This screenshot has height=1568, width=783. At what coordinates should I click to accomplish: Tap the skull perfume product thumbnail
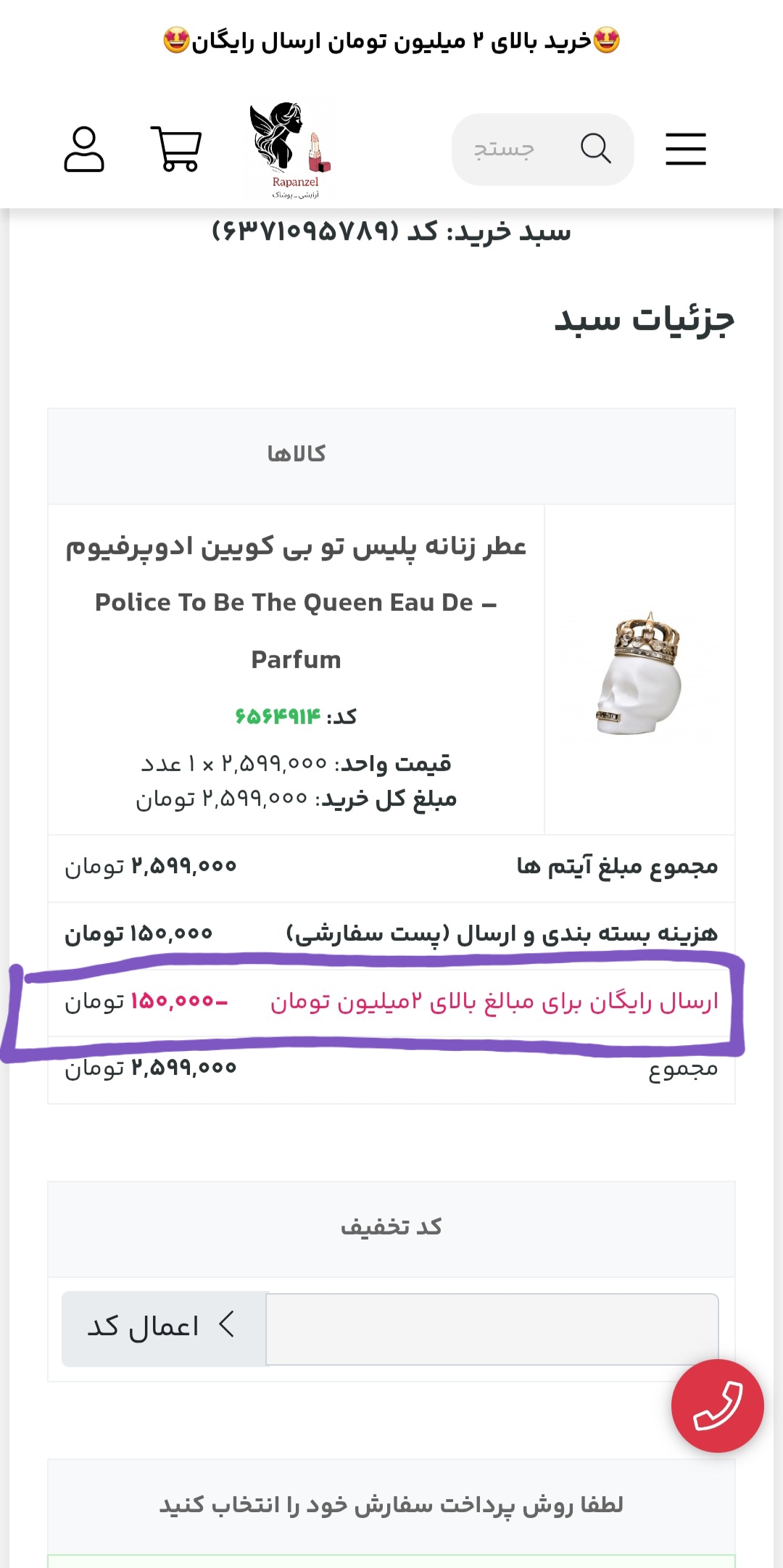pyautogui.click(x=639, y=671)
